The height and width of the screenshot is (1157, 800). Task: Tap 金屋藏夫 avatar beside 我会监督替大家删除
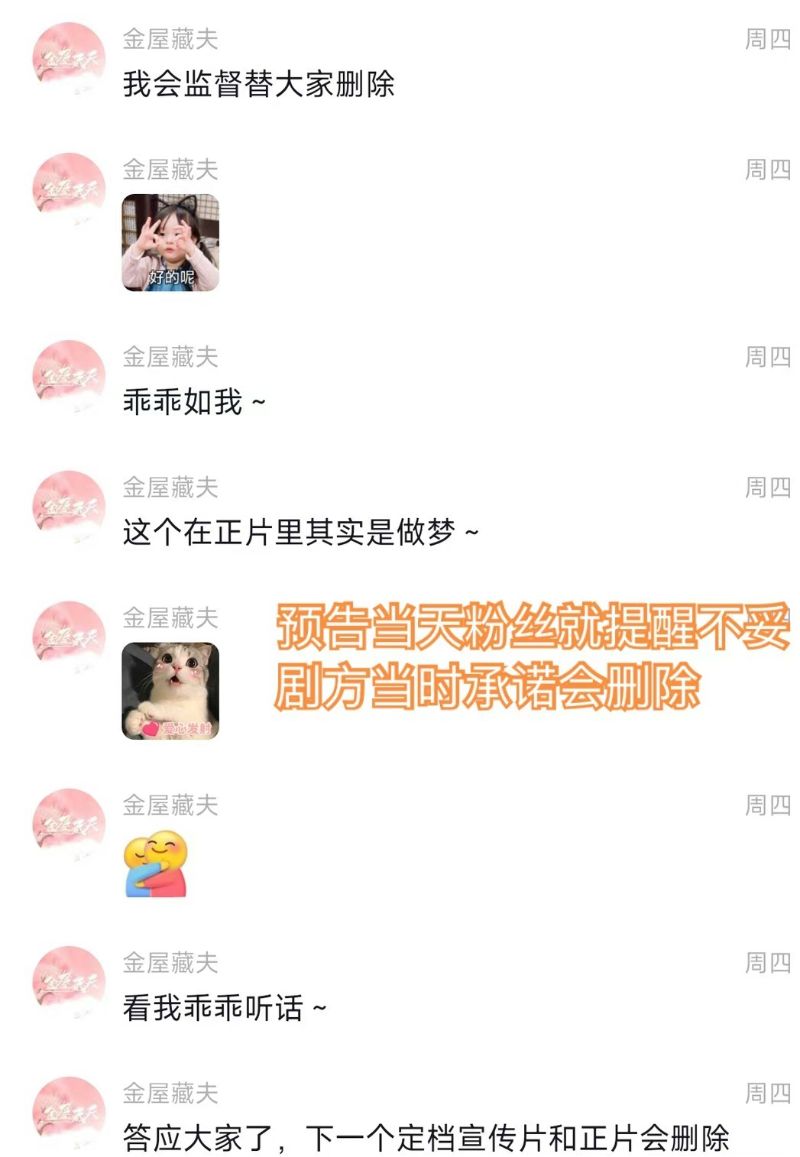pos(68,59)
